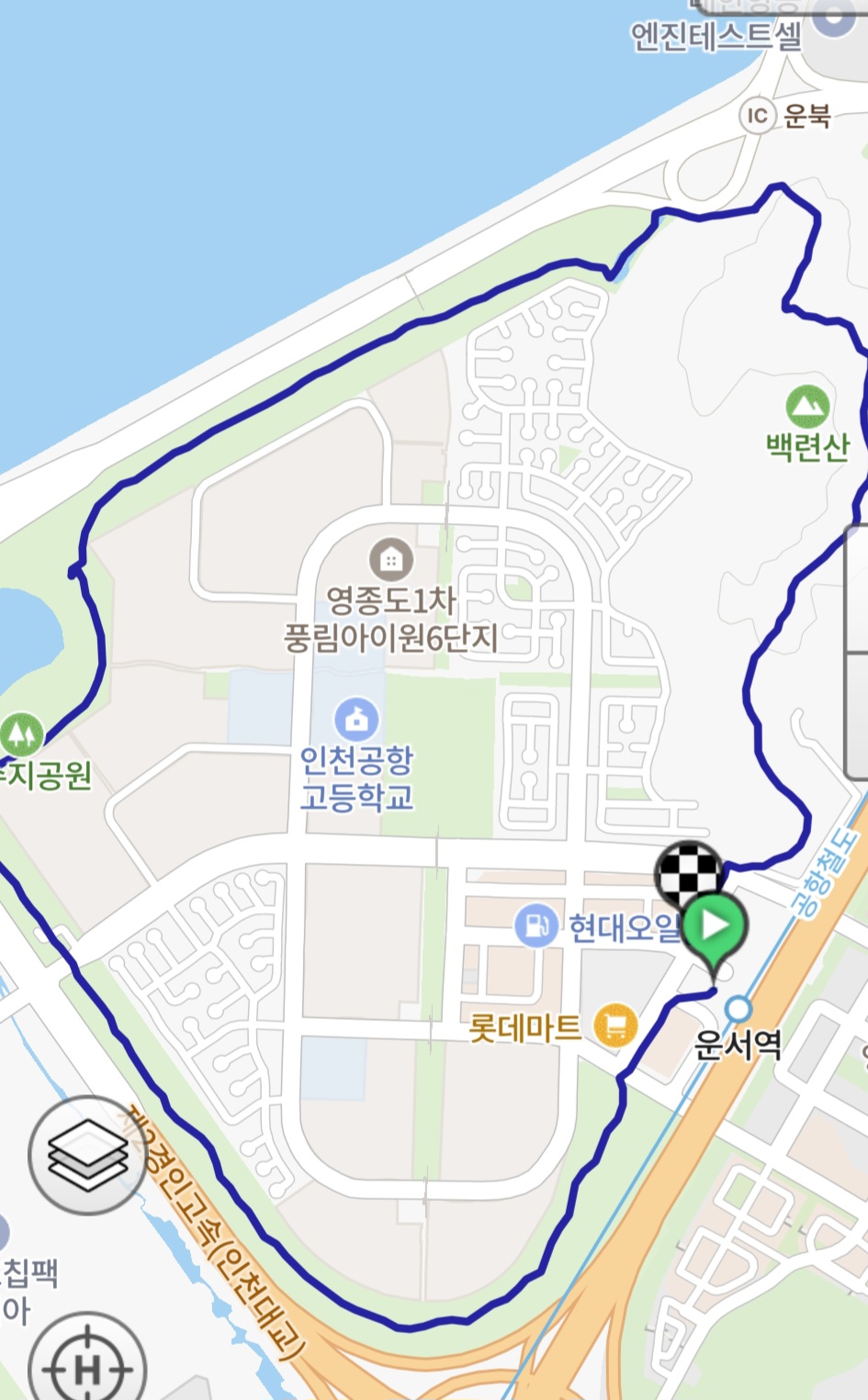Select the 운북 IC interchange marker
Image resolution: width=868 pixels, height=1400 pixels.
(x=757, y=116)
